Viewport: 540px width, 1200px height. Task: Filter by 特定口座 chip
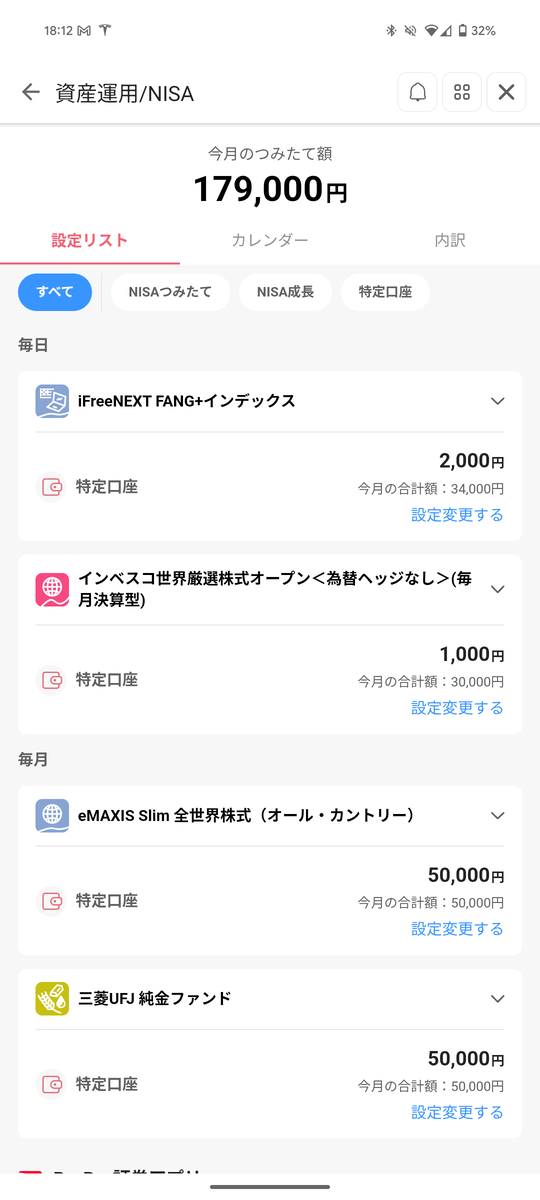[385, 292]
